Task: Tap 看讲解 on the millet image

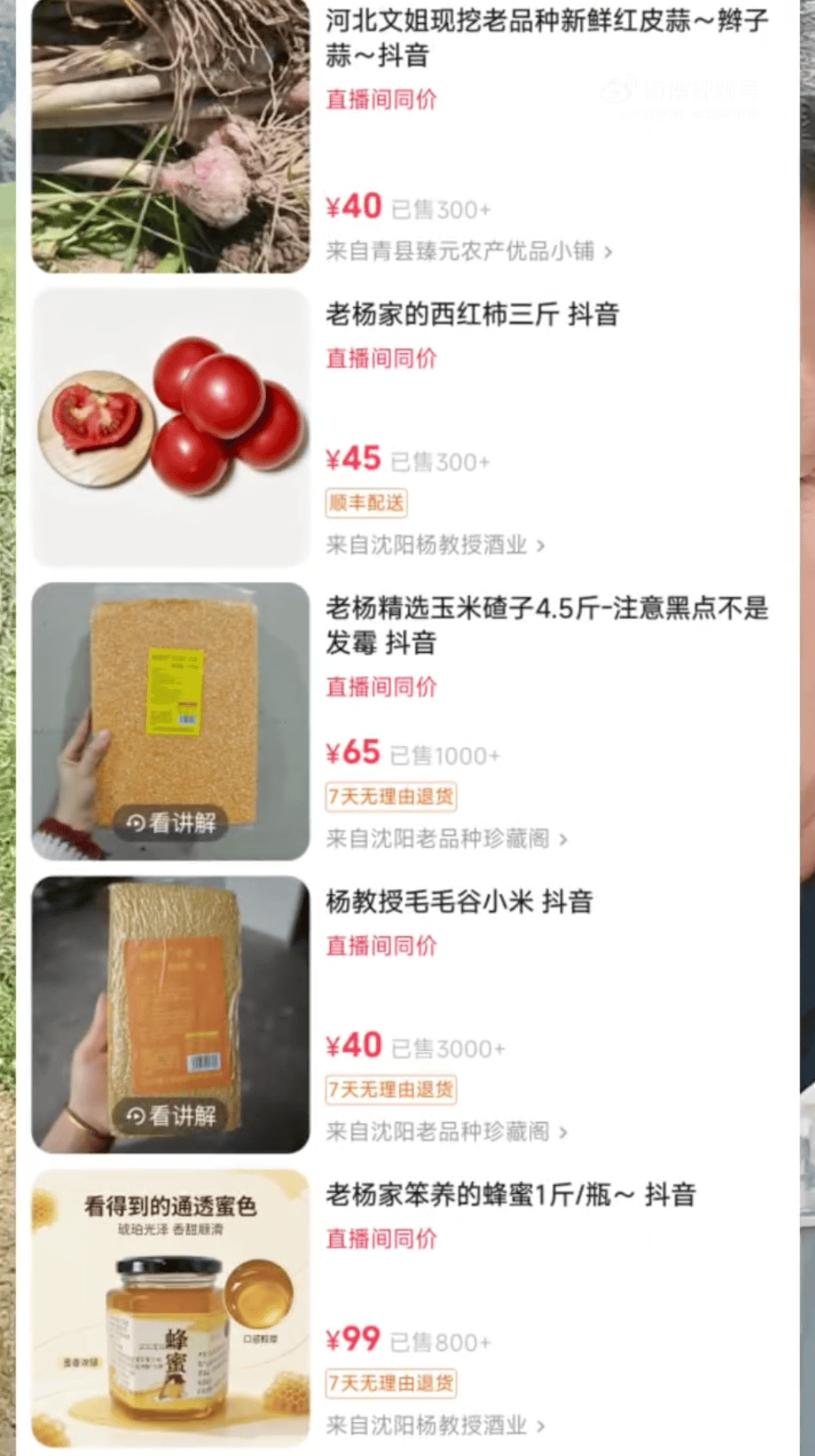Action: coord(171,1116)
